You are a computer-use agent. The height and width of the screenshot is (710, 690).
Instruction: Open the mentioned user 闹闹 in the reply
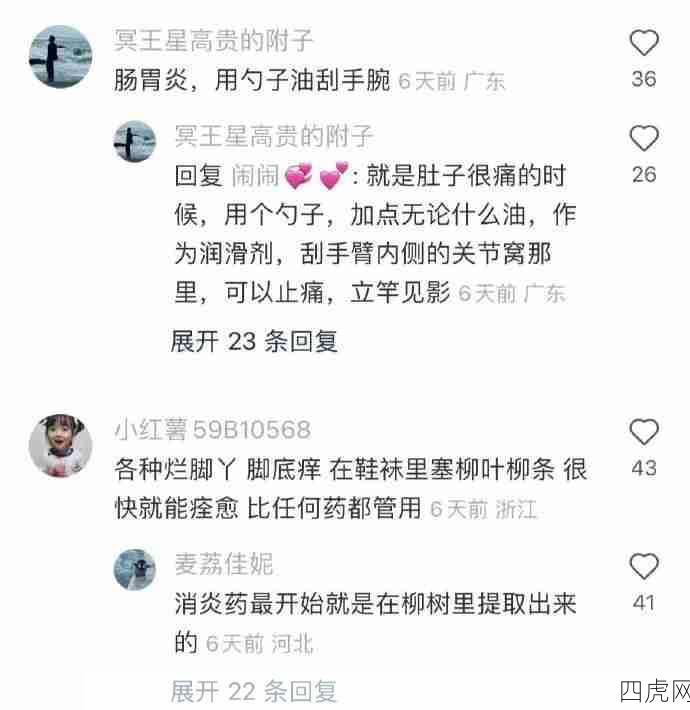click(254, 177)
